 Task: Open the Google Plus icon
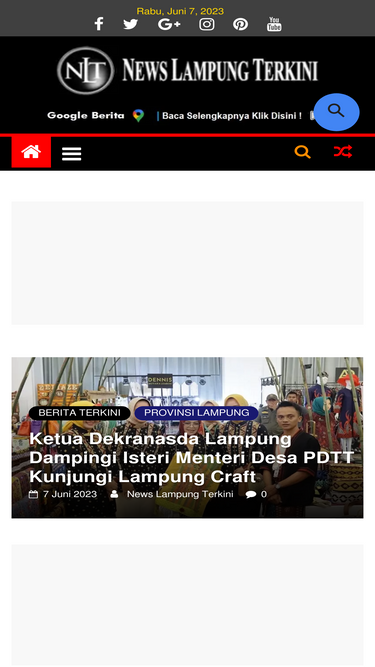pos(169,24)
